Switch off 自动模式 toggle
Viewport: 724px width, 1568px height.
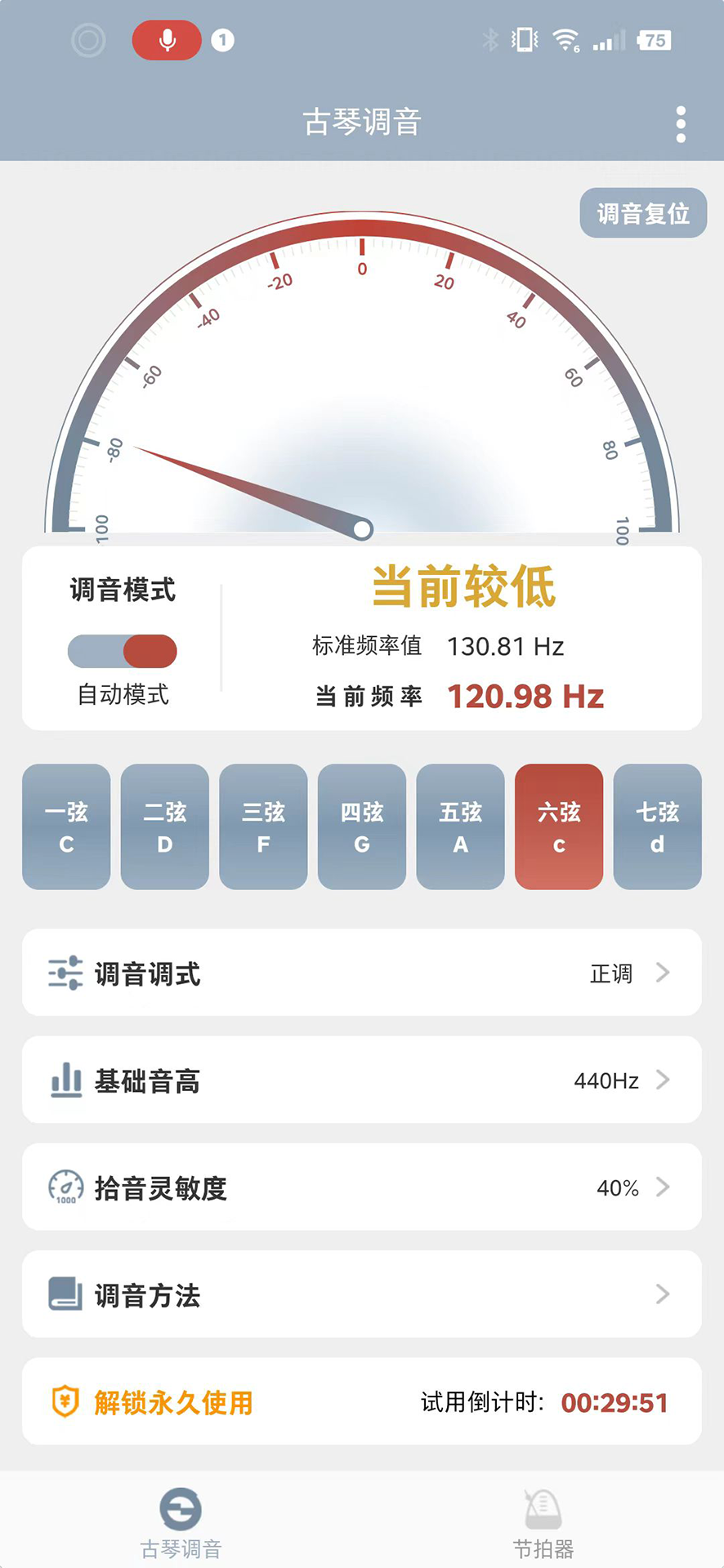[122, 651]
